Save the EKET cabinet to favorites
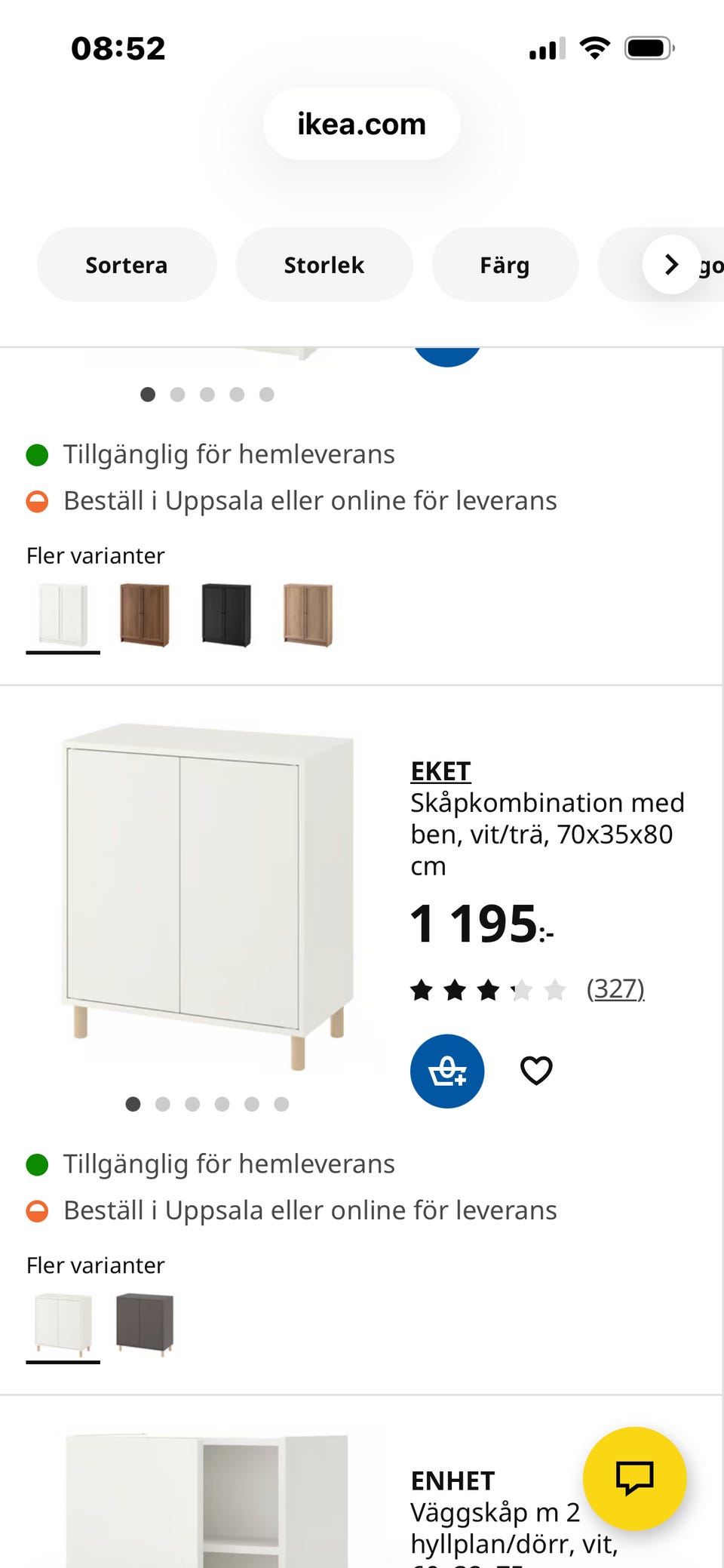This screenshot has width=724, height=1568. click(535, 1071)
